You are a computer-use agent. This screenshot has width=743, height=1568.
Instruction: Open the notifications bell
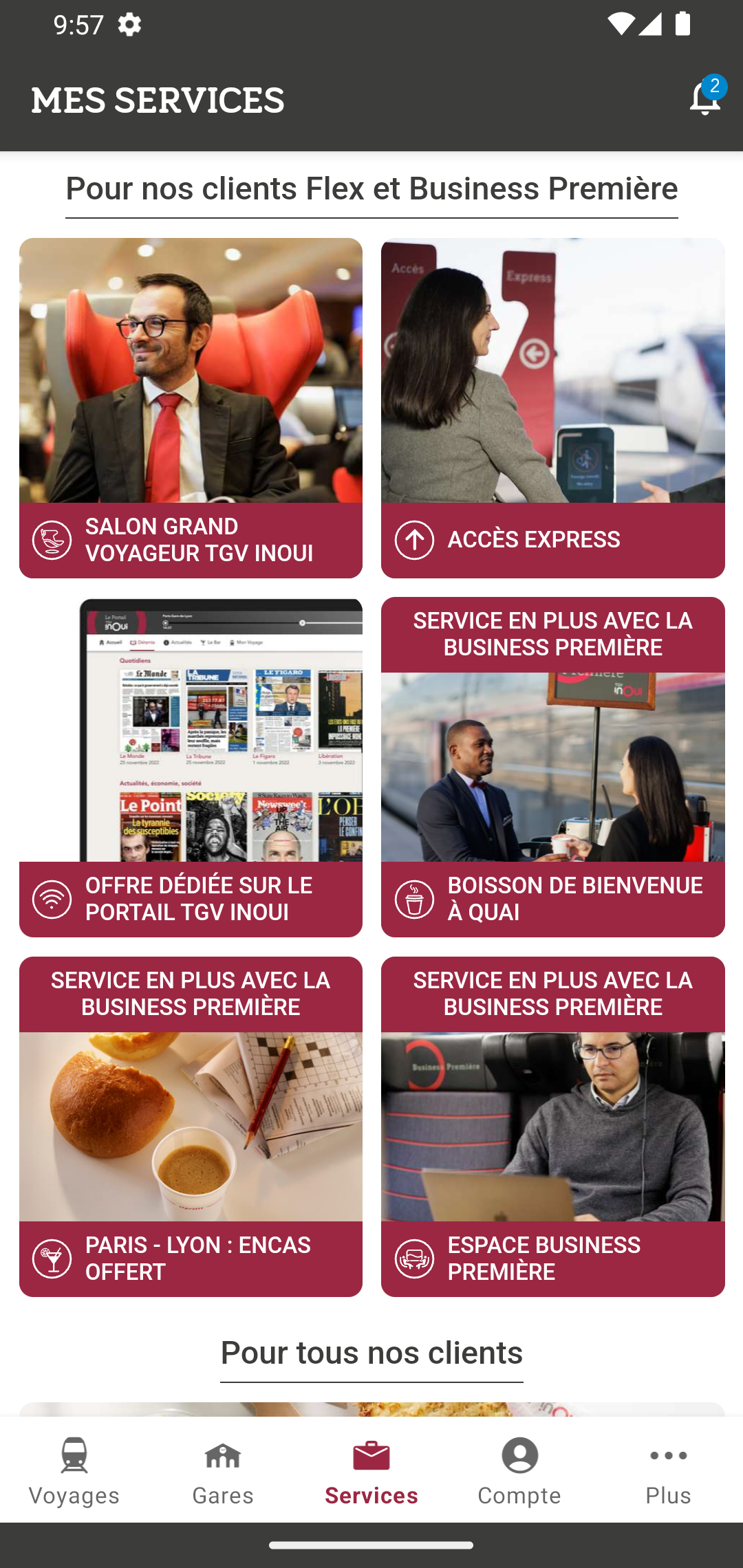(705, 97)
